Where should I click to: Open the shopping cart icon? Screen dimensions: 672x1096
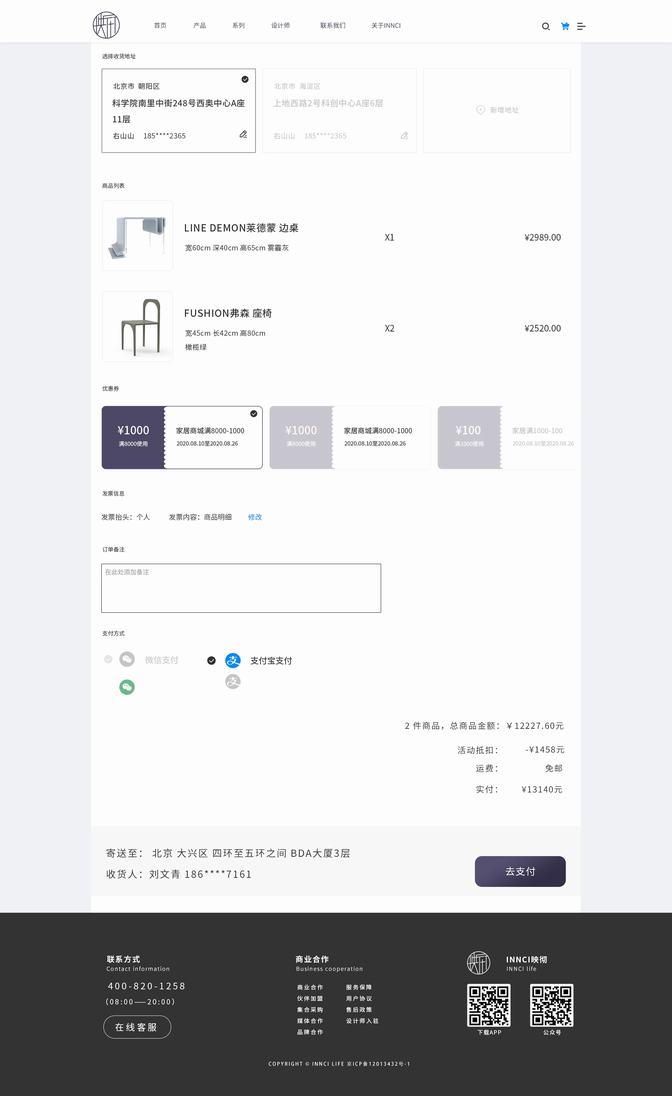click(x=565, y=26)
